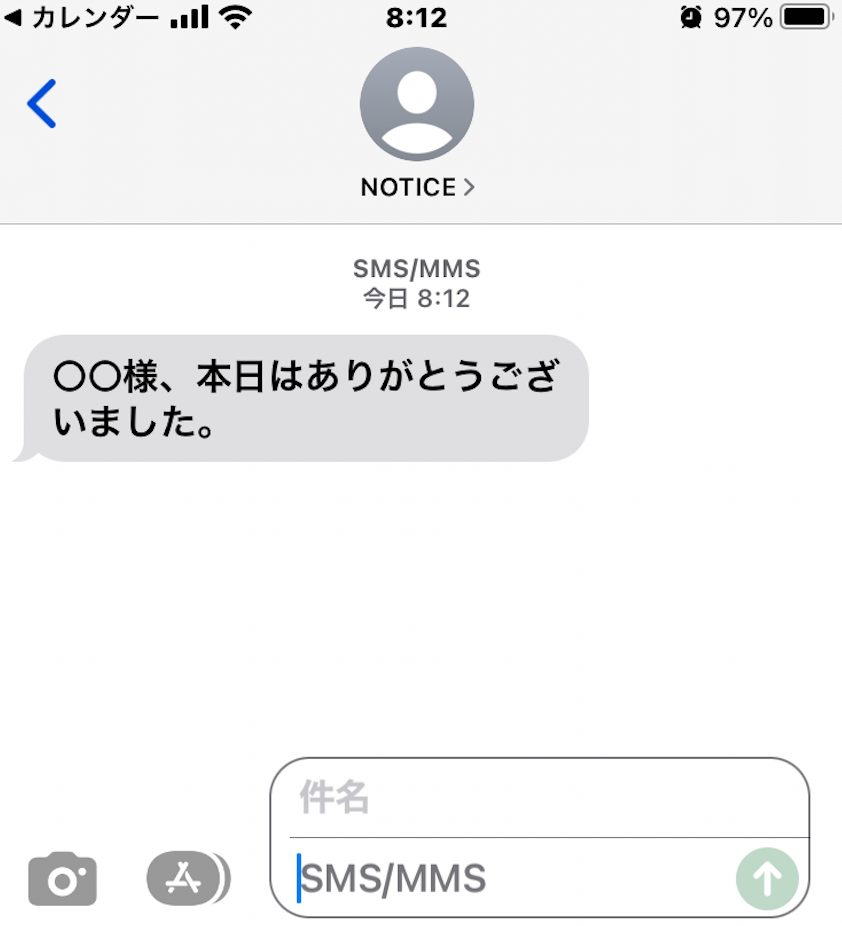The width and height of the screenshot is (842, 926).
Task: Send the message with the arrow button
Action: [x=767, y=878]
